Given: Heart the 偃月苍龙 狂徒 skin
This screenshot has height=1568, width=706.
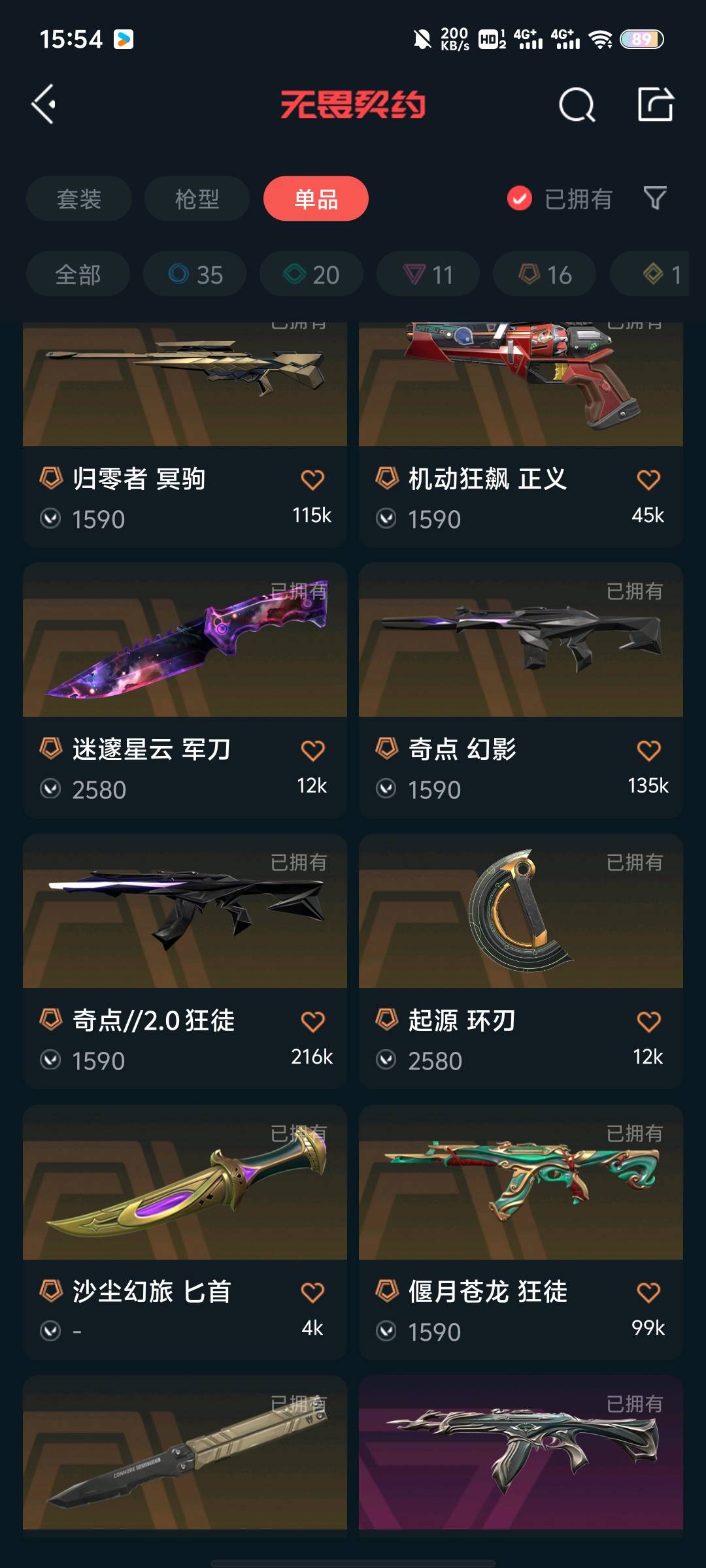Looking at the screenshot, I should 648,1292.
